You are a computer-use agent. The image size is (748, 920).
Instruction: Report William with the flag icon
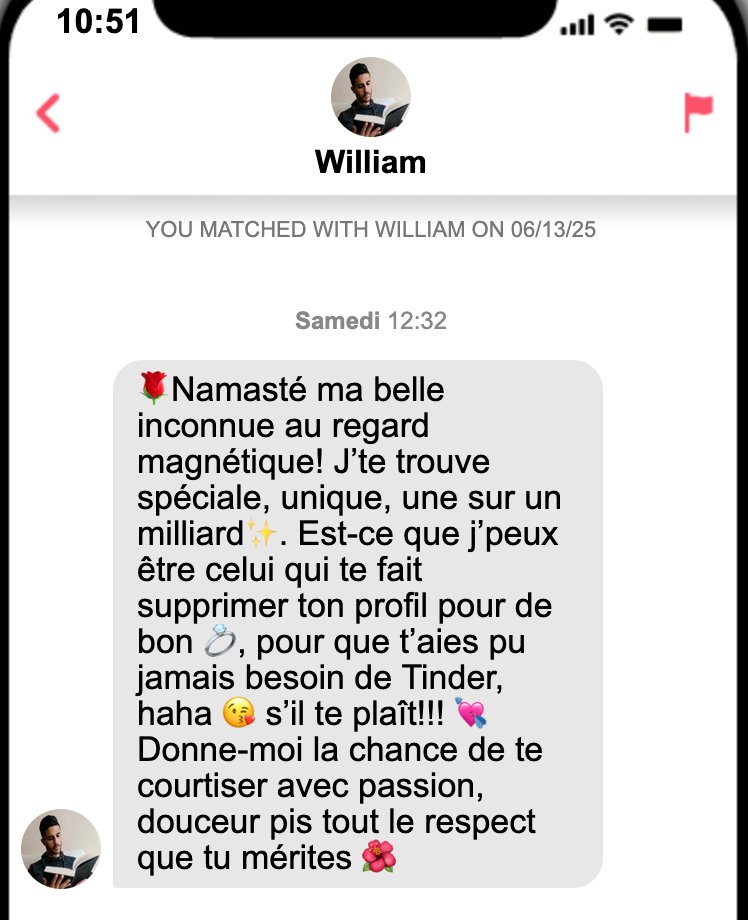pos(698,113)
